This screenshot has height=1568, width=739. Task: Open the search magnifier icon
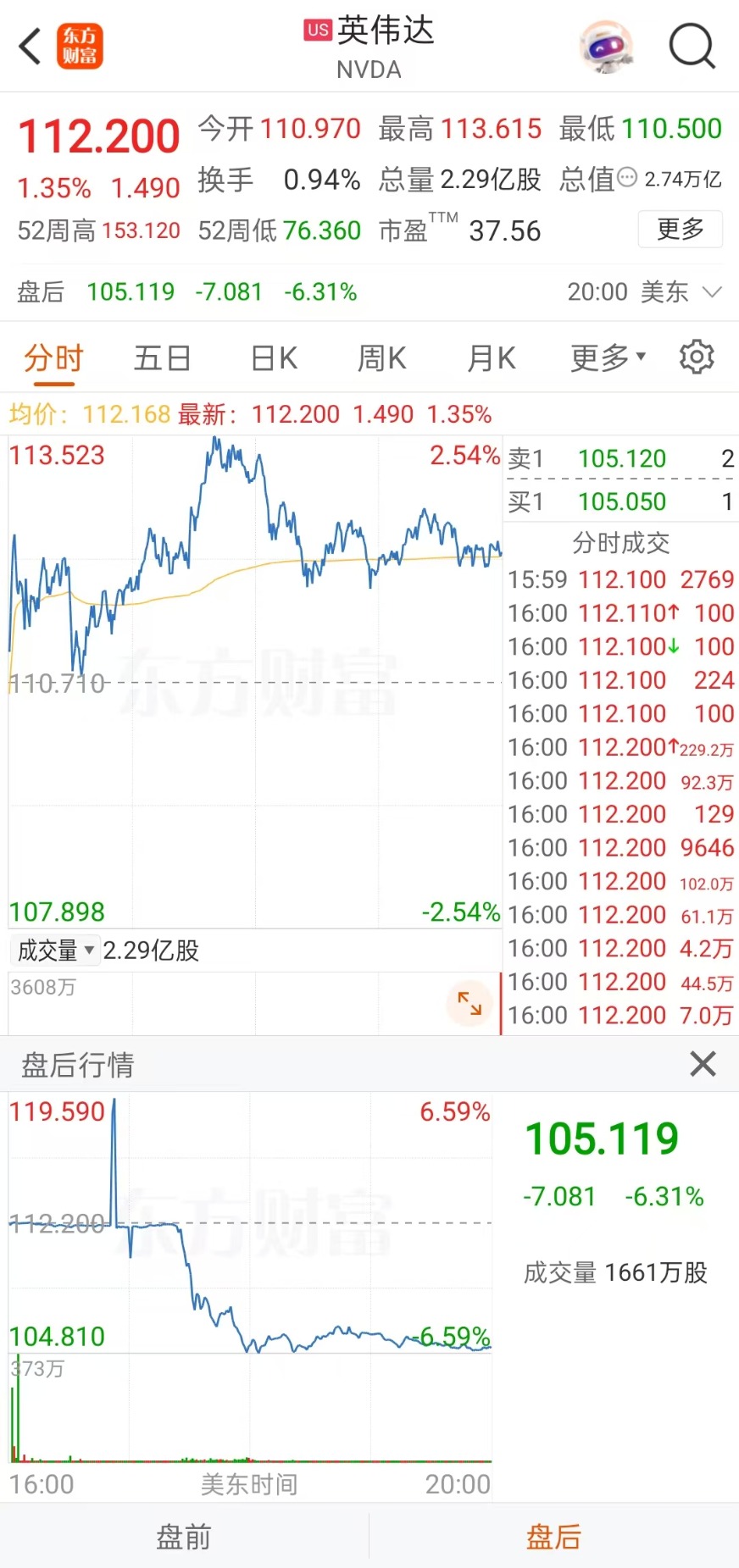(692, 47)
